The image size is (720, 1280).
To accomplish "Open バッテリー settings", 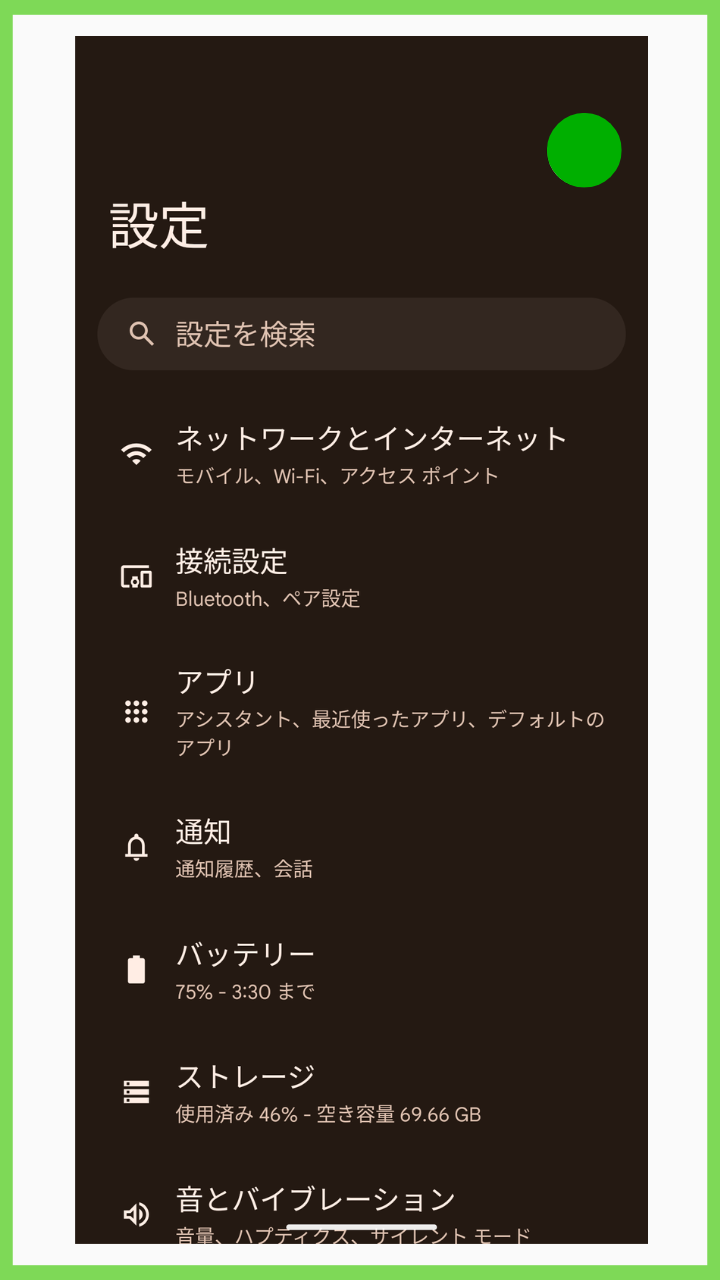I will (361, 971).
